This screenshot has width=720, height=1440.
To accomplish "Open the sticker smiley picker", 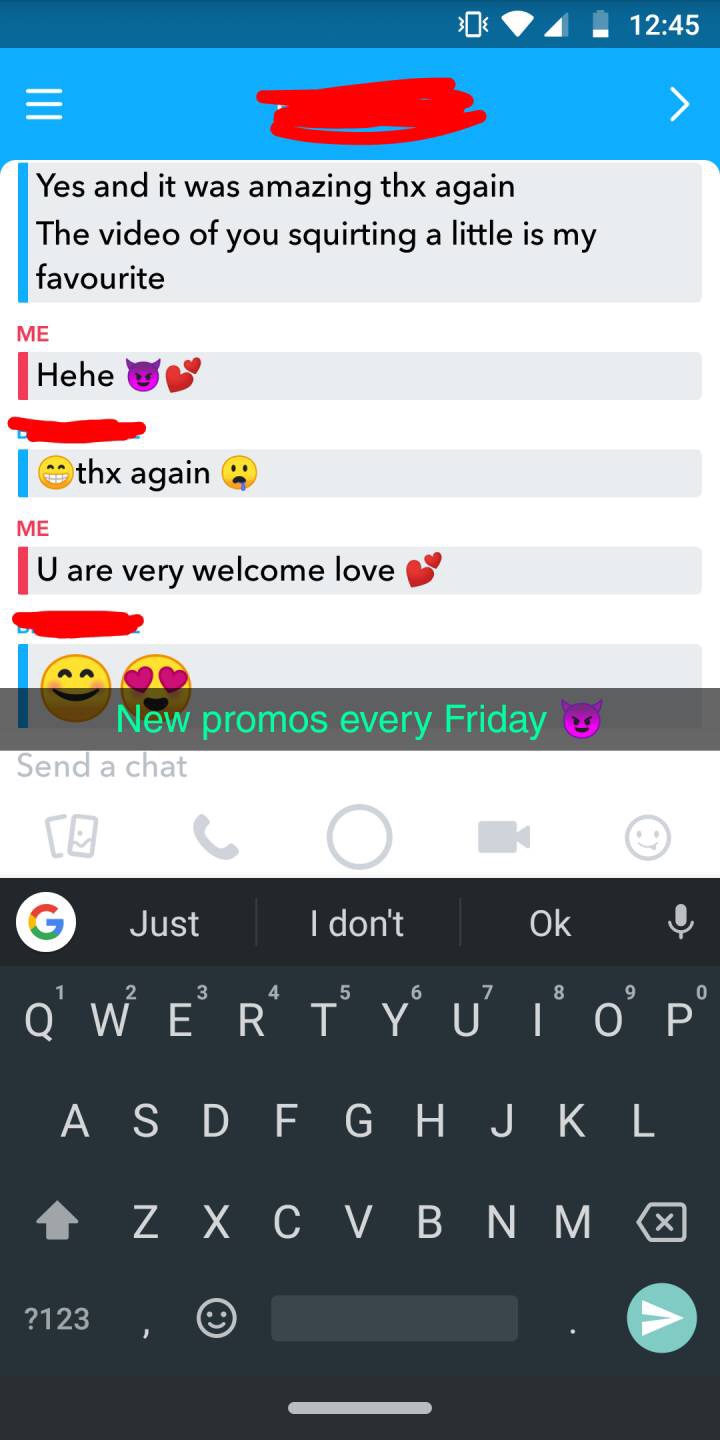I will (648, 838).
